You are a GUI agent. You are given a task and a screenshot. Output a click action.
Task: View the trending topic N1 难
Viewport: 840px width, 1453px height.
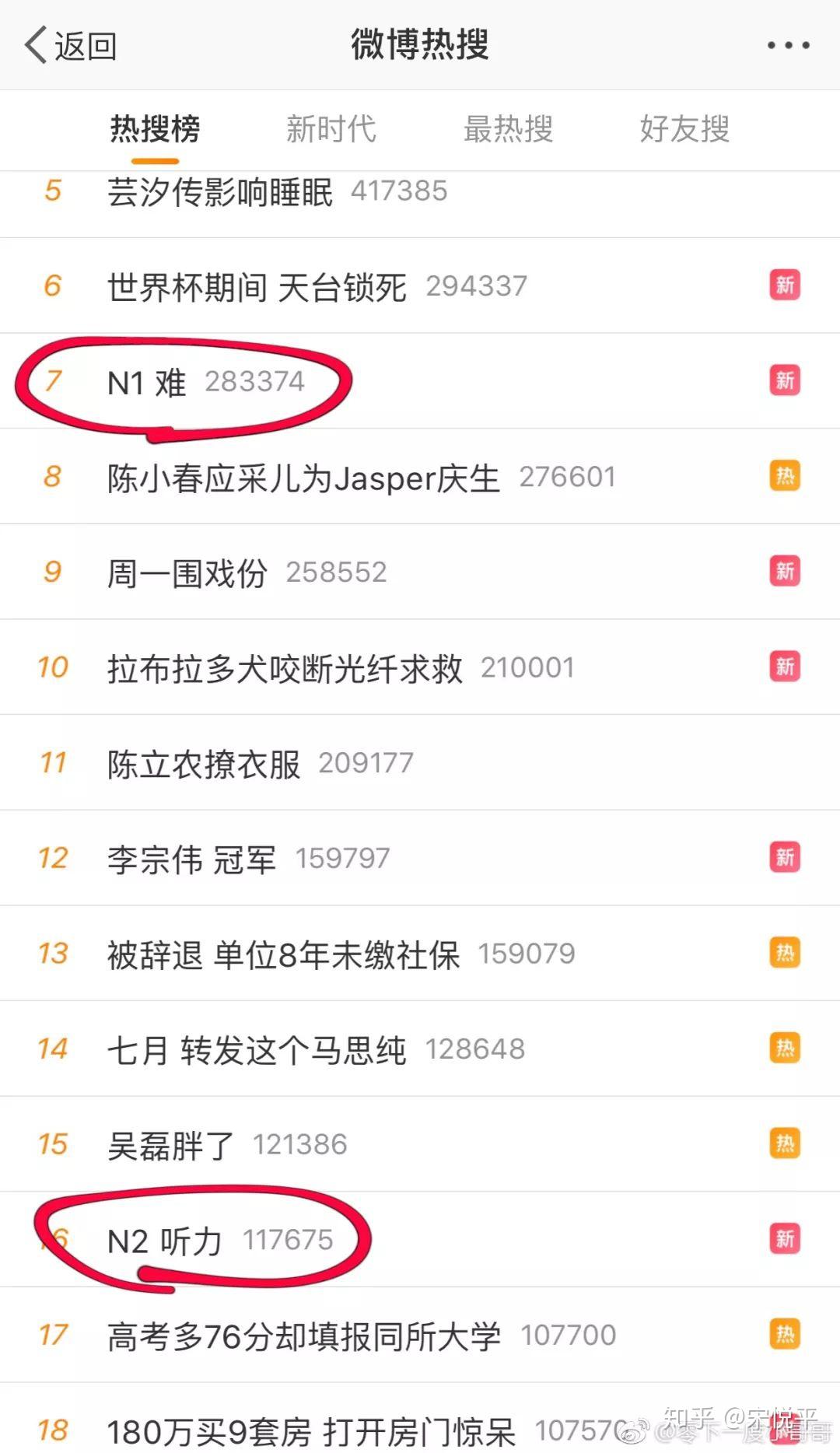tap(147, 383)
